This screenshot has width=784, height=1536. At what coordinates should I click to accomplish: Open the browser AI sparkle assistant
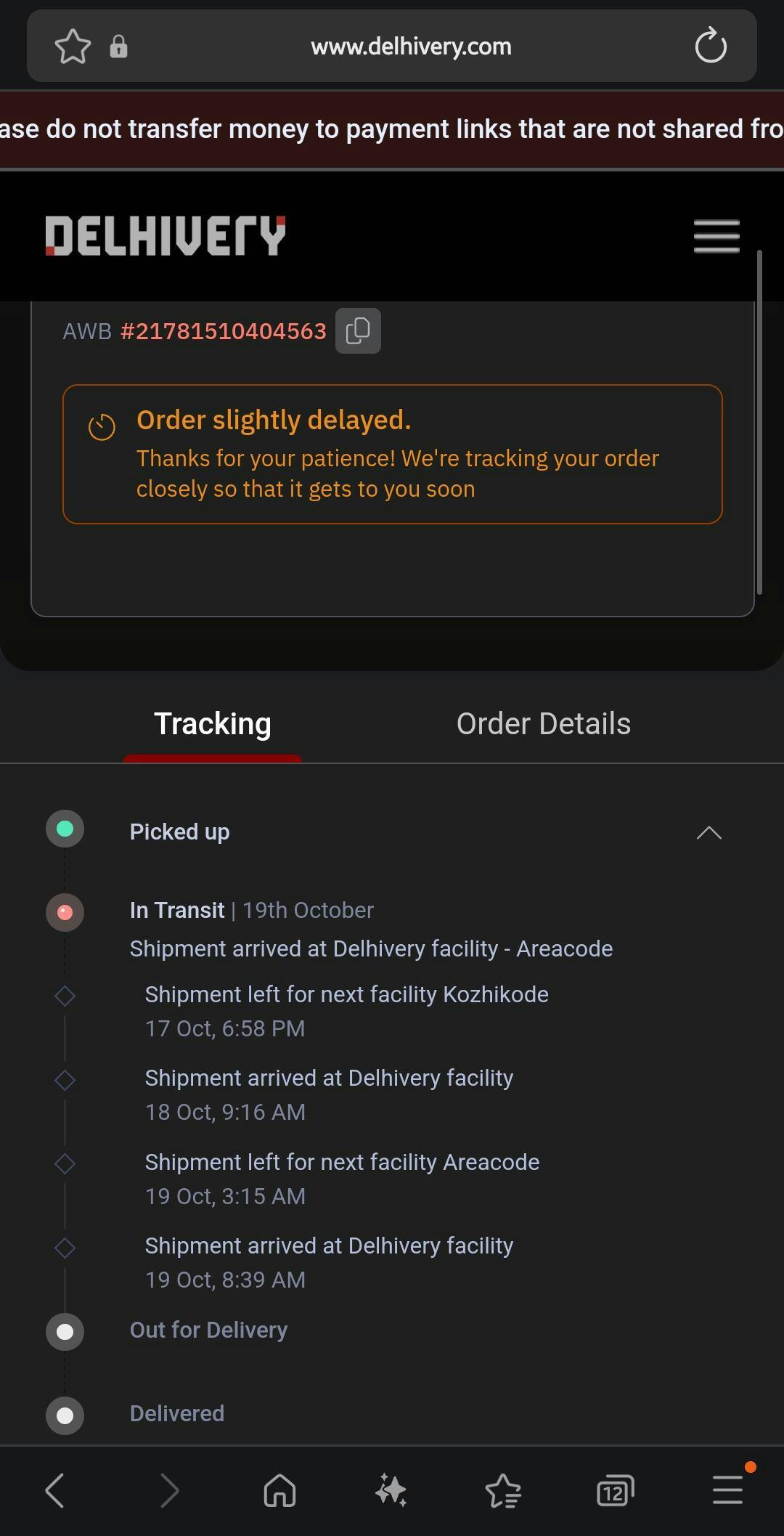click(x=391, y=1490)
